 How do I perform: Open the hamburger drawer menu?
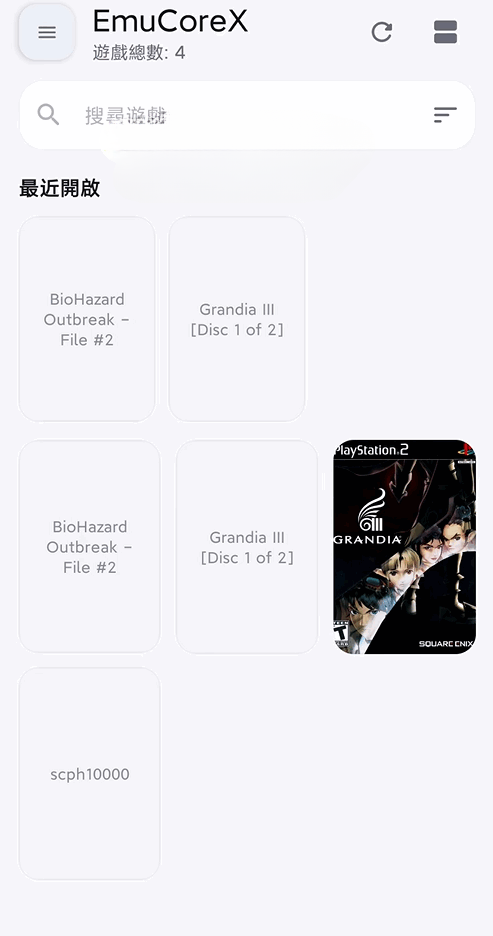click(x=47, y=32)
